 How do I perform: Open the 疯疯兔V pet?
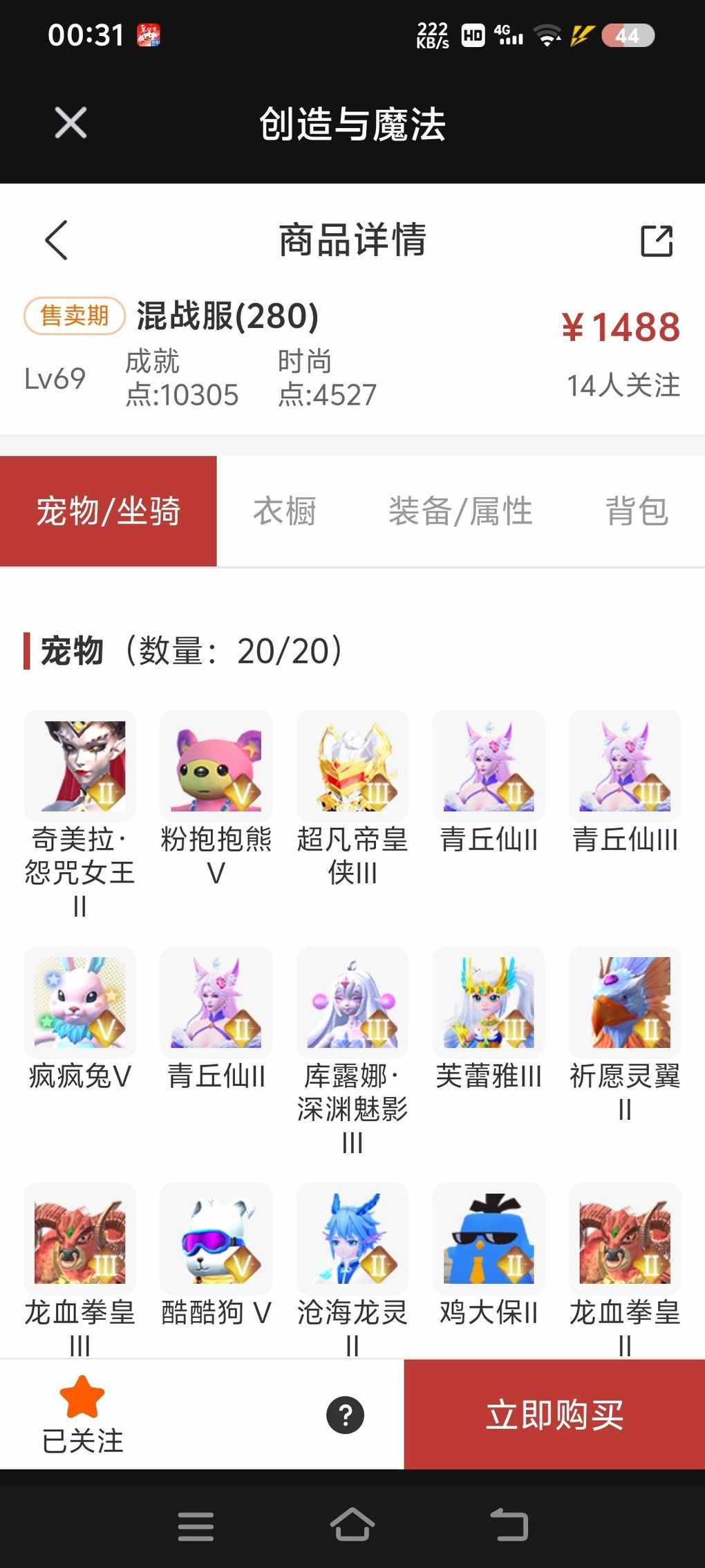[x=80, y=1002]
